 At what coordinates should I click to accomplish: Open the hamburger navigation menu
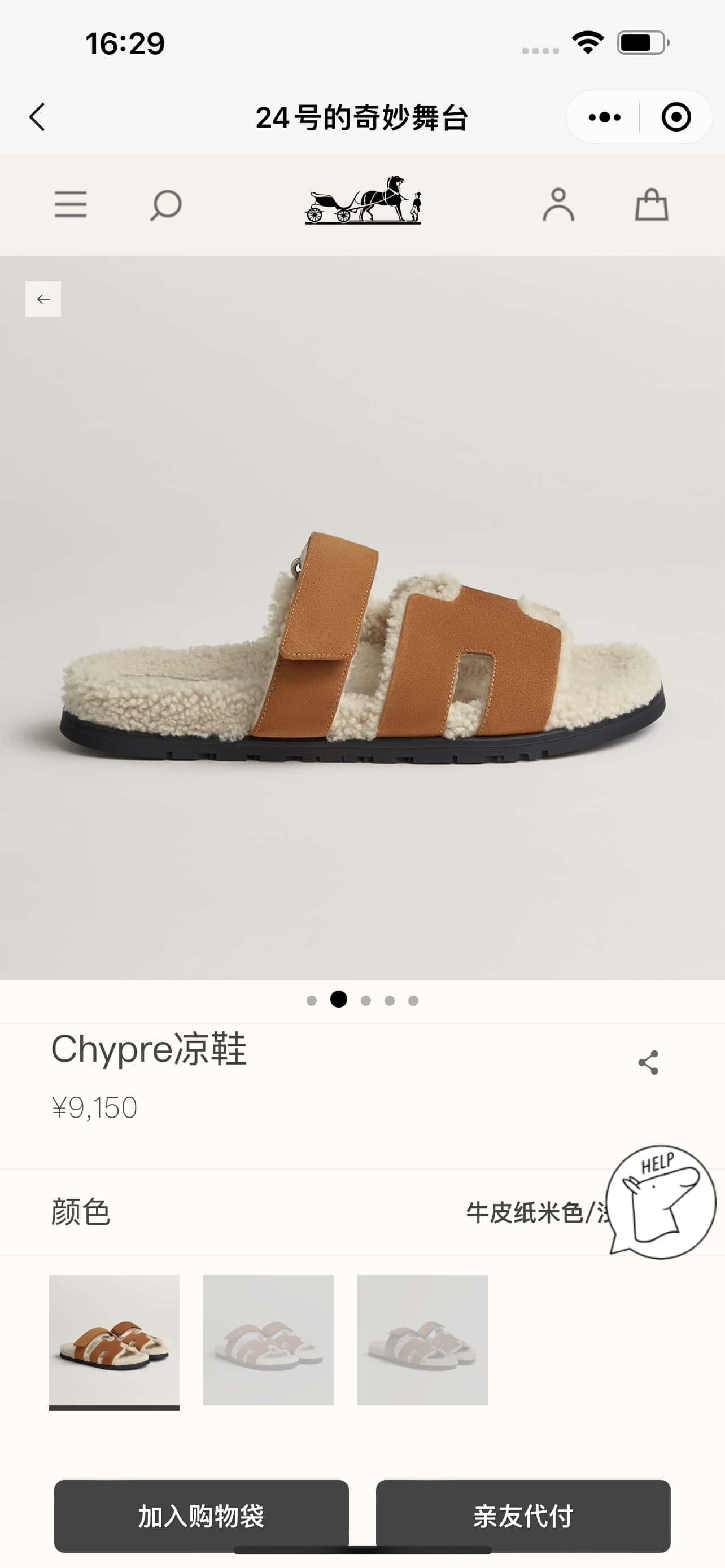click(71, 204)
